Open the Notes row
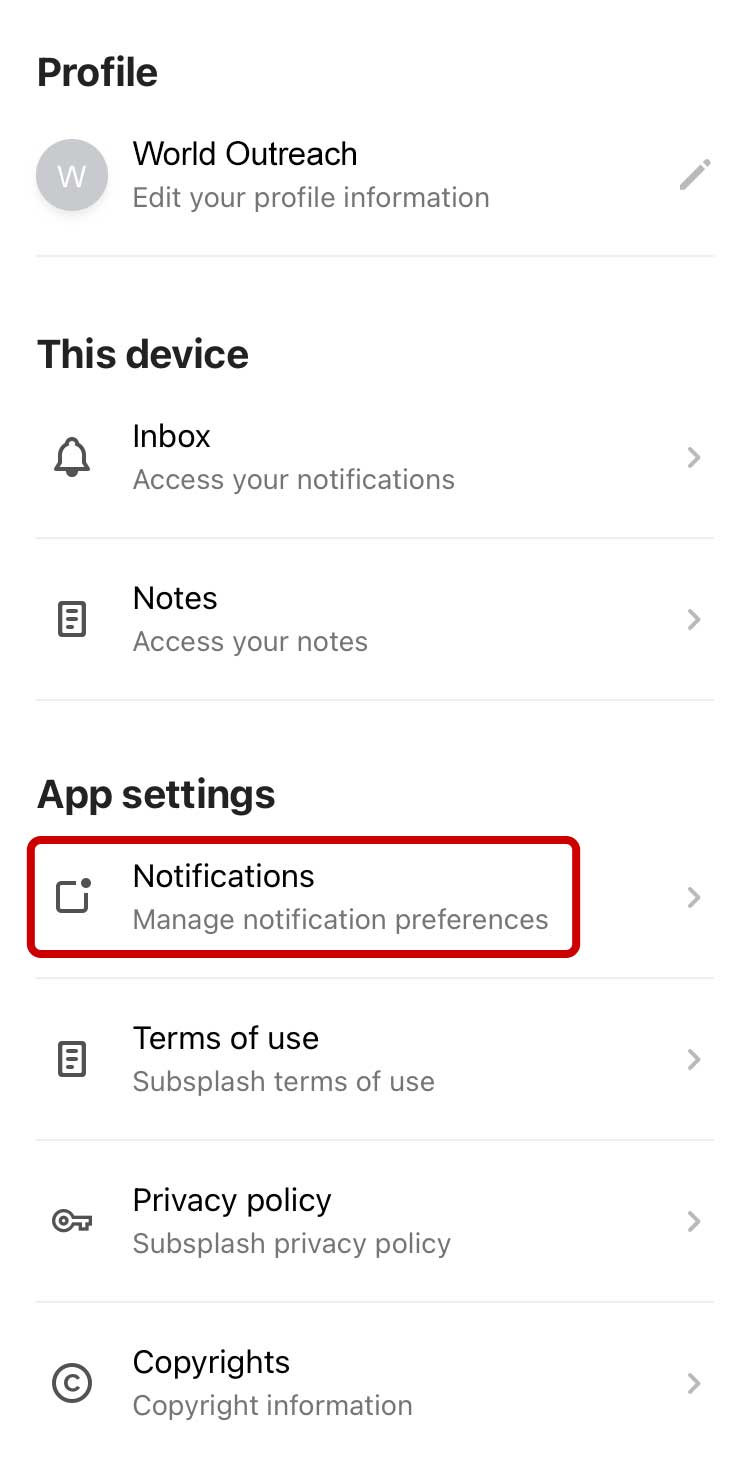The image size is (750, 1463). (x=375, y=619)
